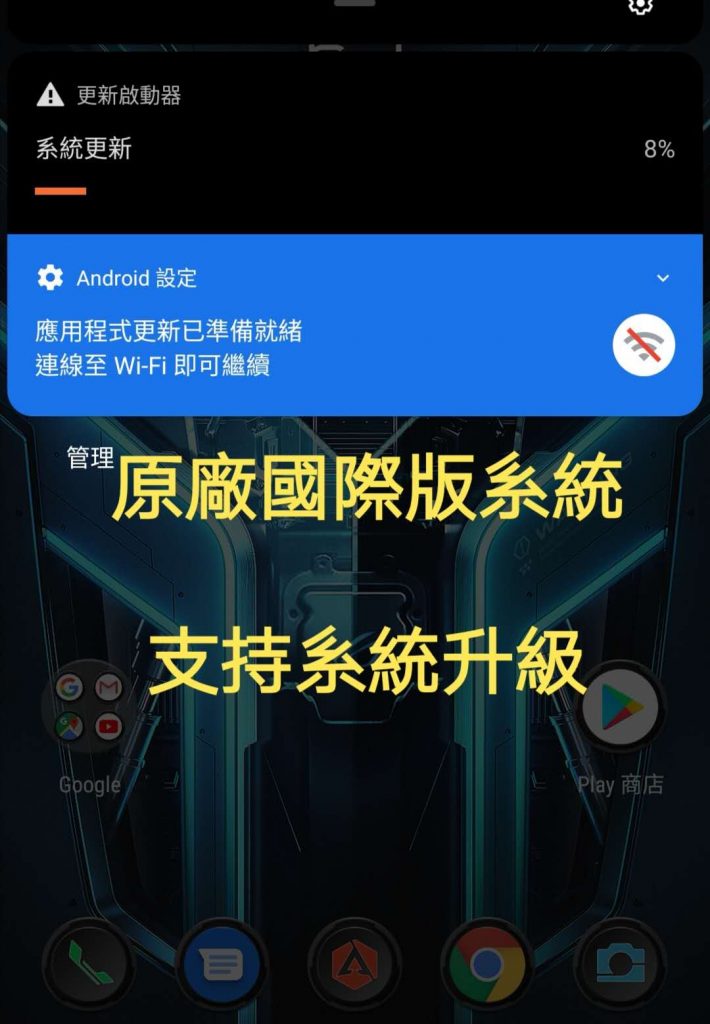Open the Android Setup app update notification

click(x=300, y=347)
